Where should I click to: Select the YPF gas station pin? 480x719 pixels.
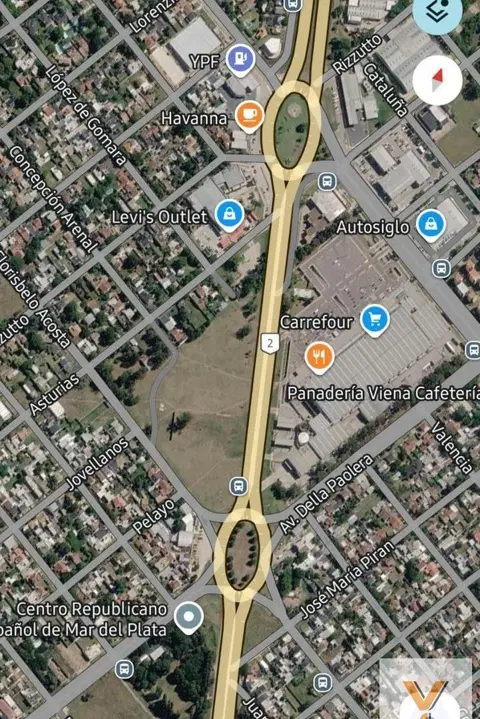(x=240, y=60)
